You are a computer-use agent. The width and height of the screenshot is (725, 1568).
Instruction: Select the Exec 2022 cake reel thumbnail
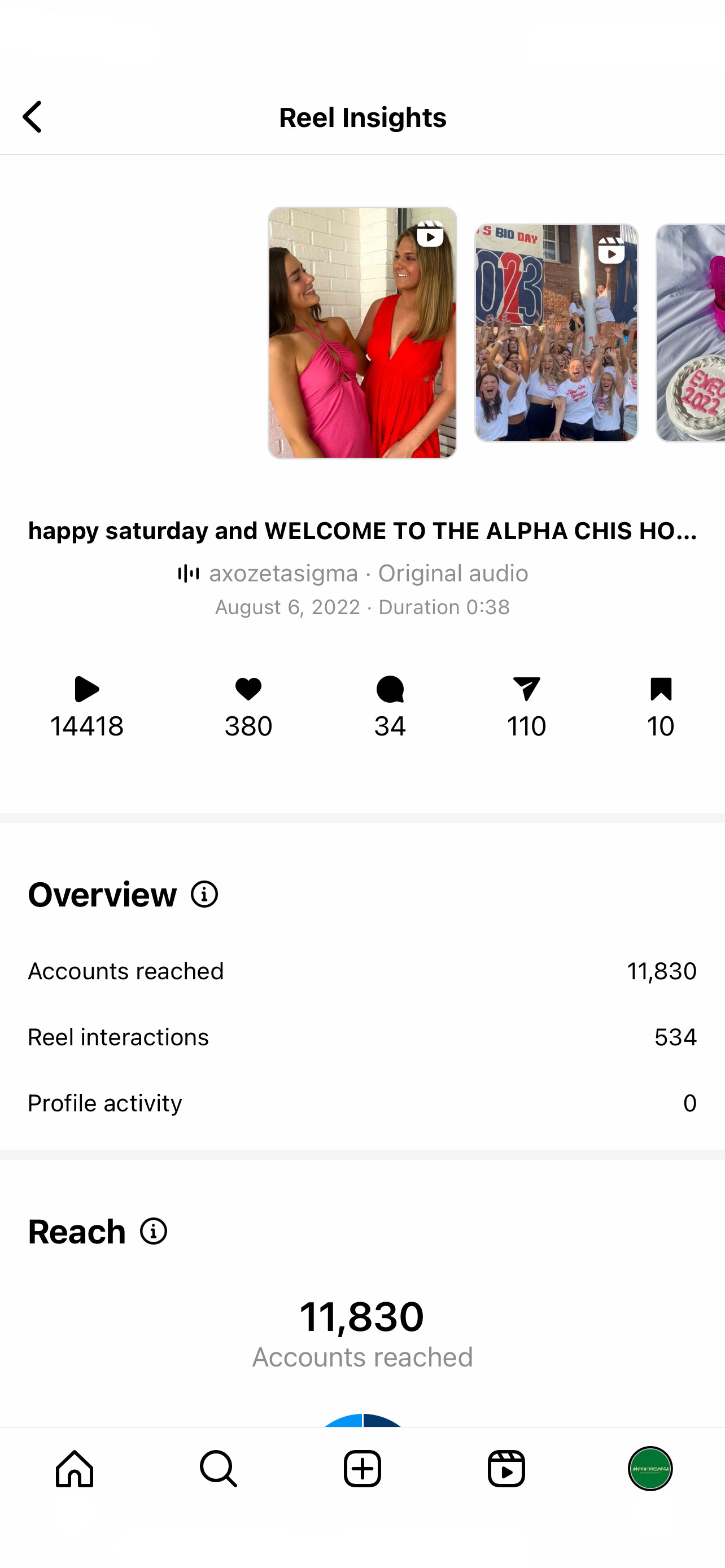[691, 332]
